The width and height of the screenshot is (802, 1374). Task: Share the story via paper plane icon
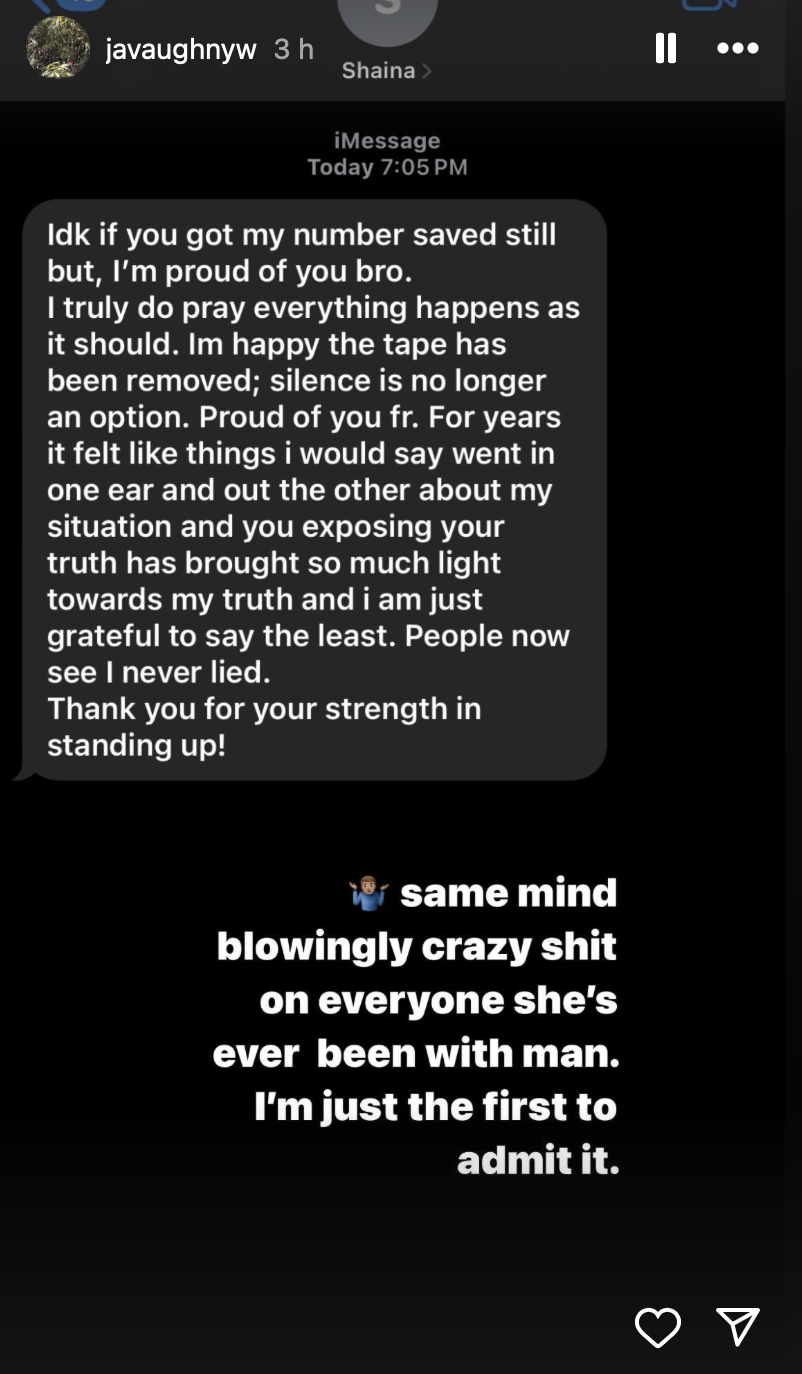coord(738,1326)
